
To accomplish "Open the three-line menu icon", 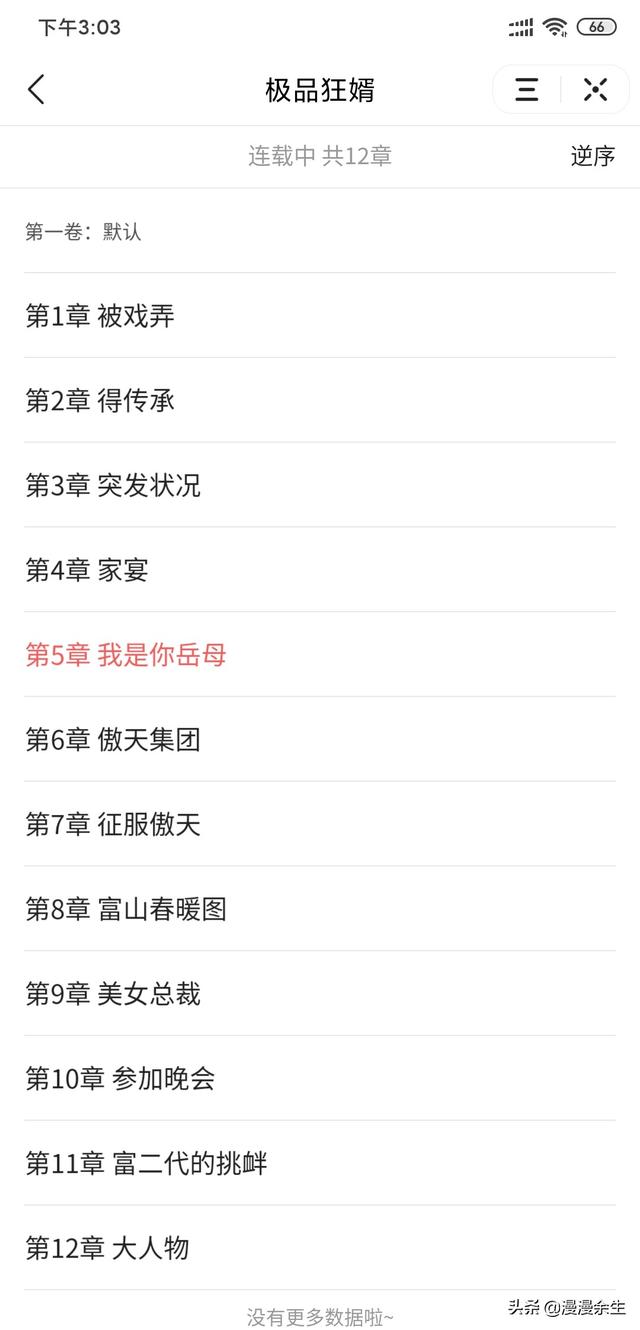I will (527, 90).
